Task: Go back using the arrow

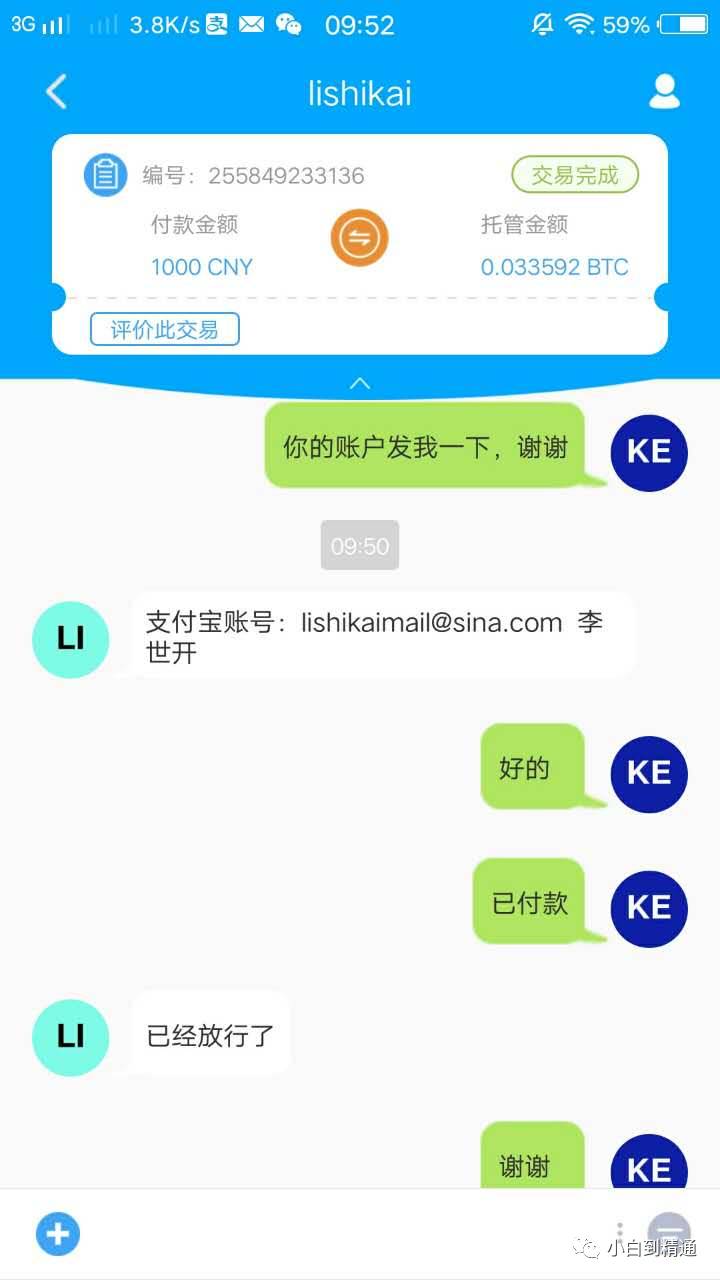Action: point(56,92)
